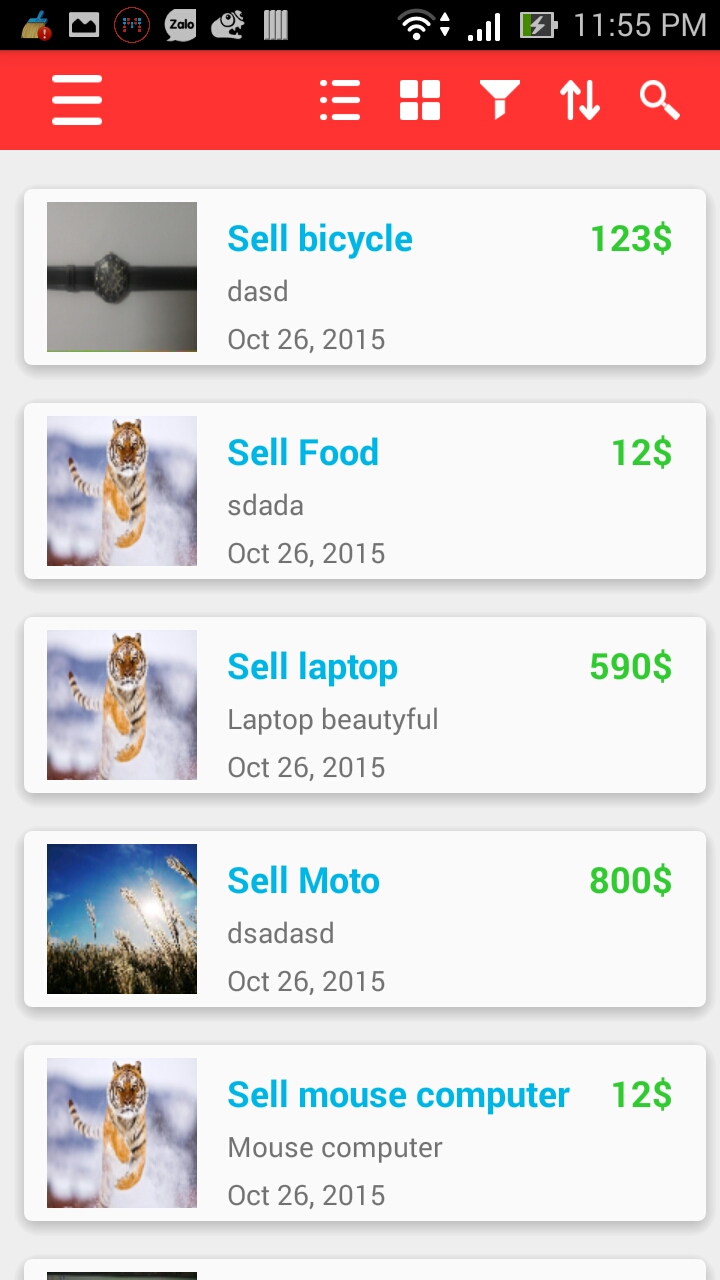Select the Sell Moto listing
720x1280 pixels.
pos(304,882)
